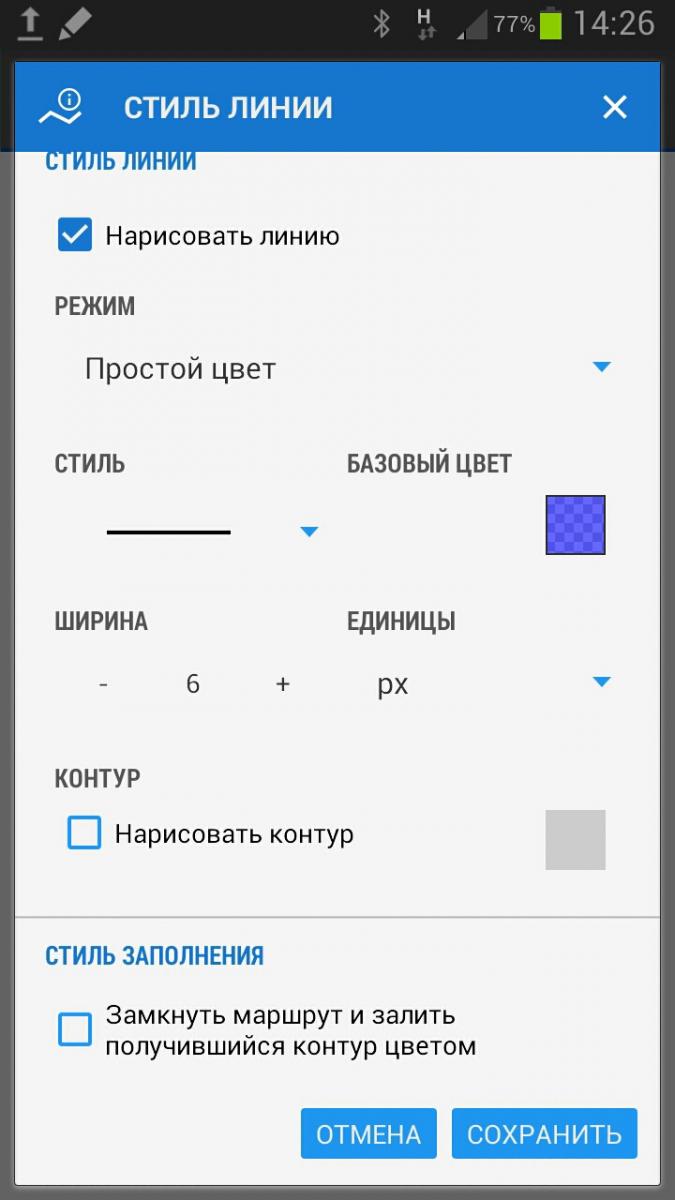Check Замкнуть маршрут и залить контур
675x1200 pixels.
(x=75, y=1030)
